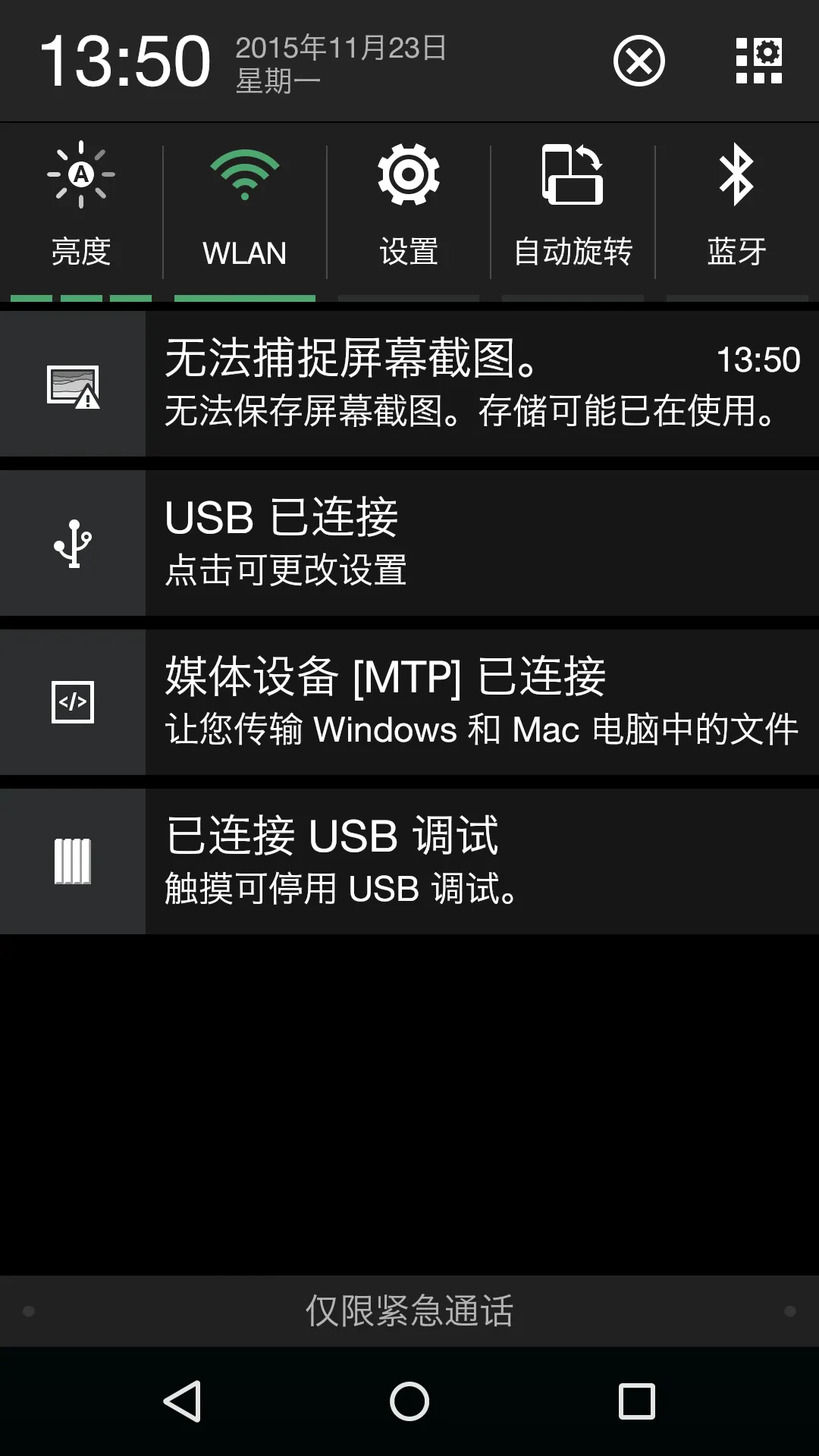
Task: Open the quick settings grid icon top right
Action: tap(761, 61)
